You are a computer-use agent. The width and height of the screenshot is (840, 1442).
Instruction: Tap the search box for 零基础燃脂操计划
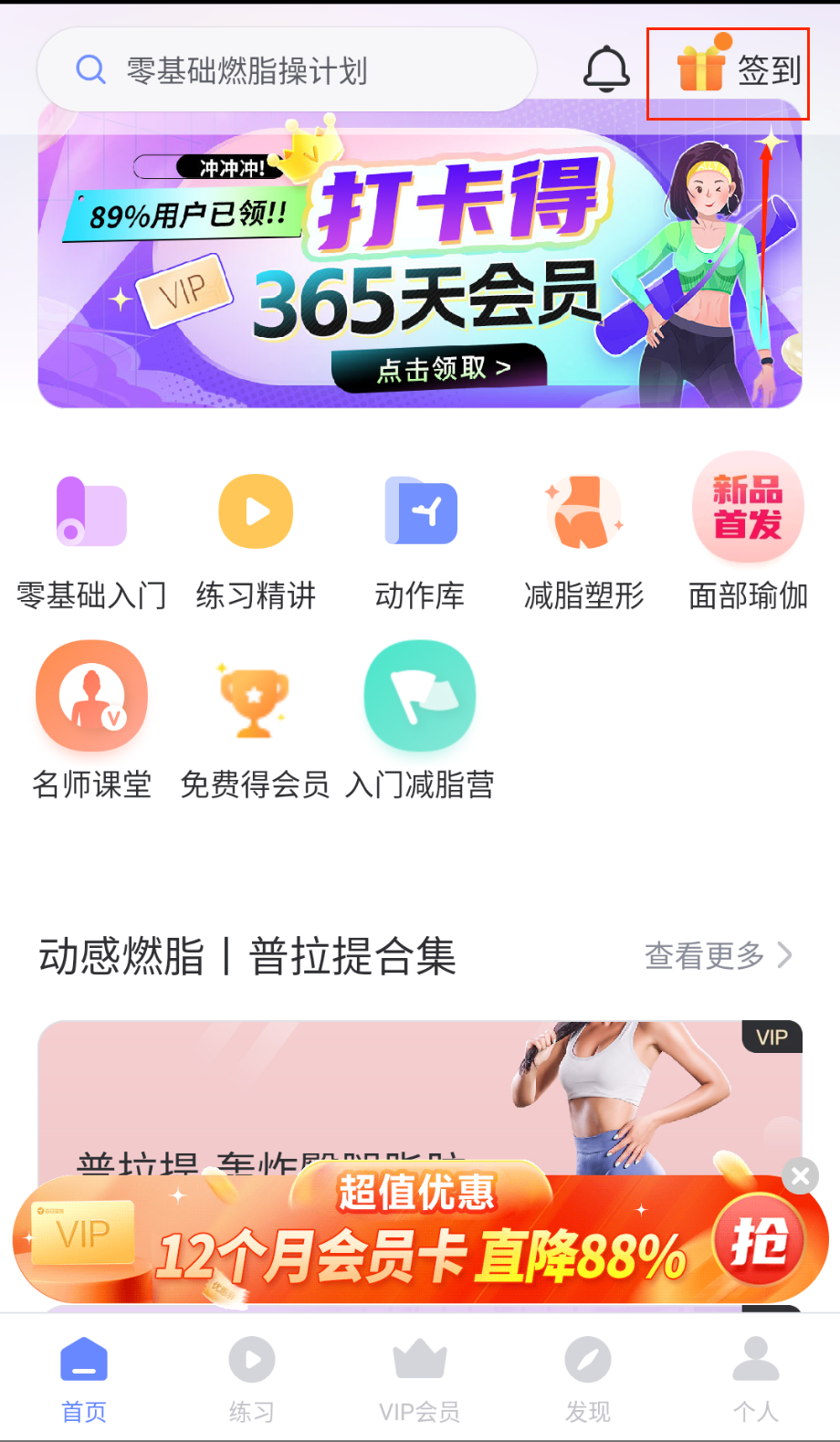coord(285,70)
